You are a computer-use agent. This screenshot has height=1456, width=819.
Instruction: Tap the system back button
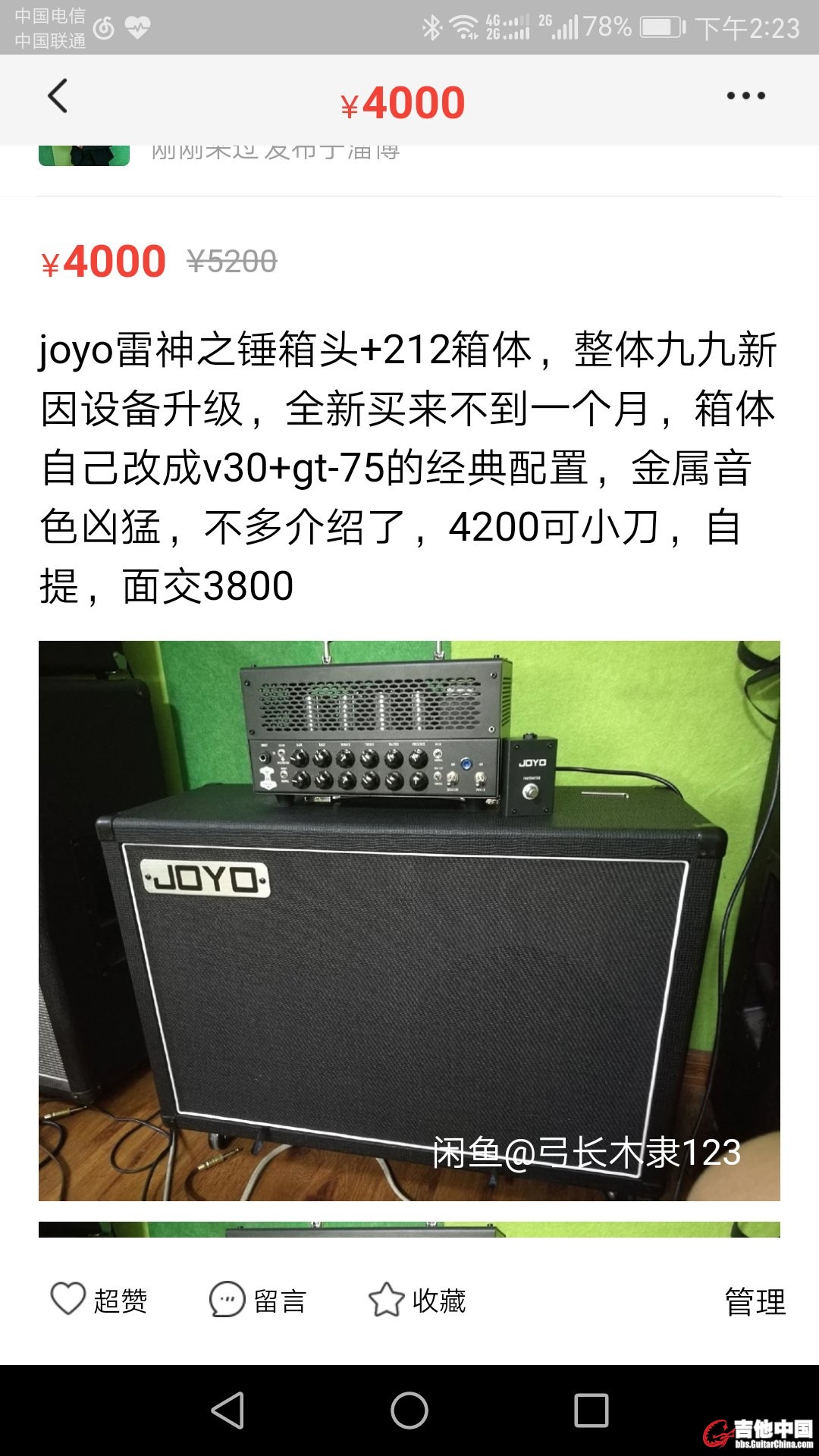click(227, 1410)
